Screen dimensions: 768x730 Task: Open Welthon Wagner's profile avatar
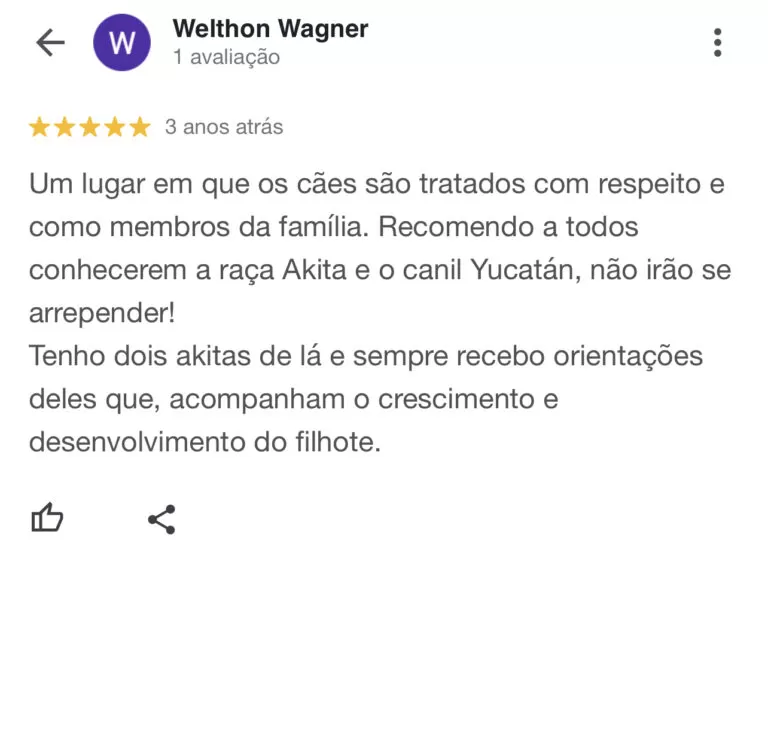coord(122,43)
